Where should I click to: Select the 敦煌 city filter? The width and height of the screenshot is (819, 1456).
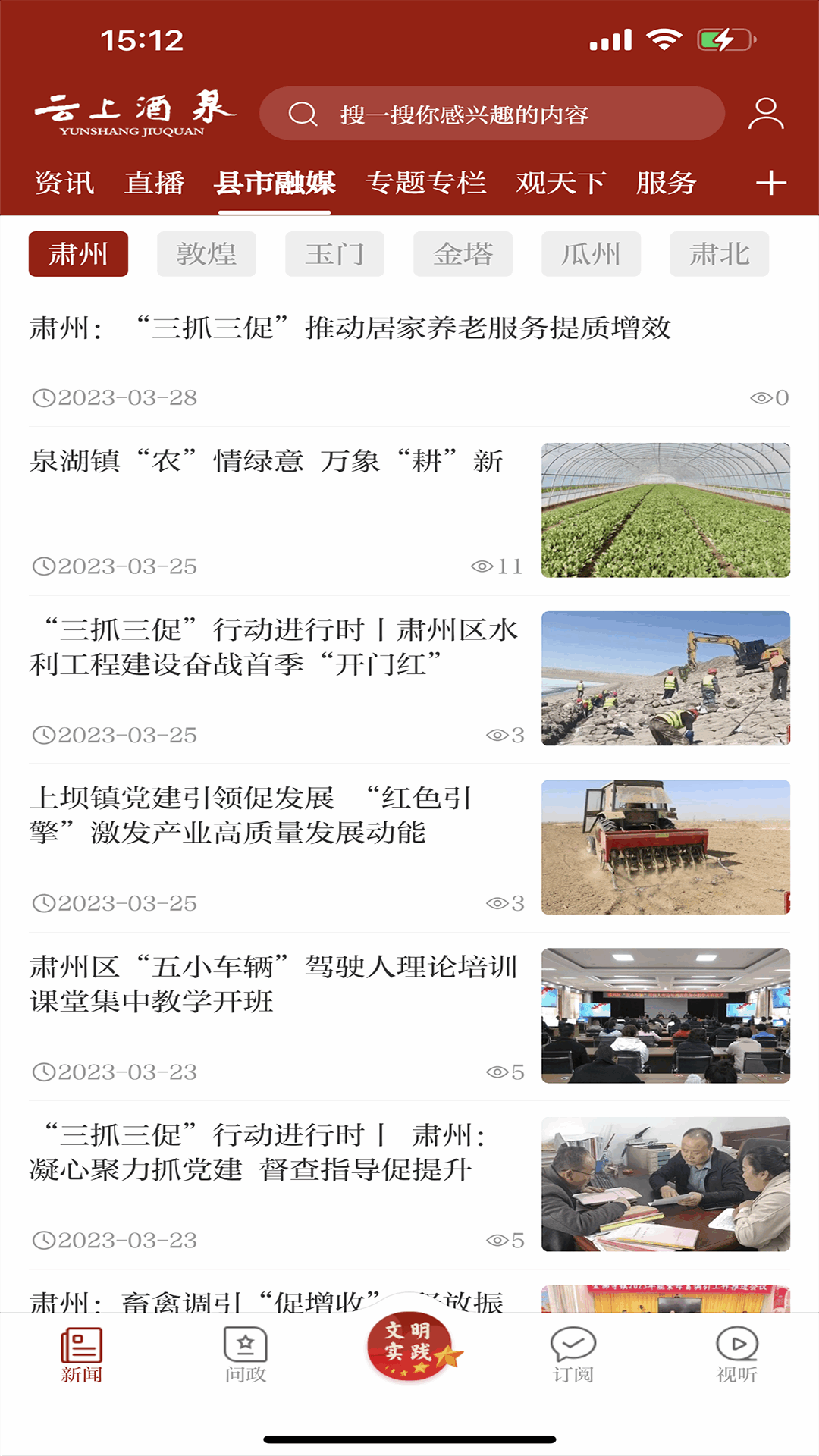[x=207, y=254]
